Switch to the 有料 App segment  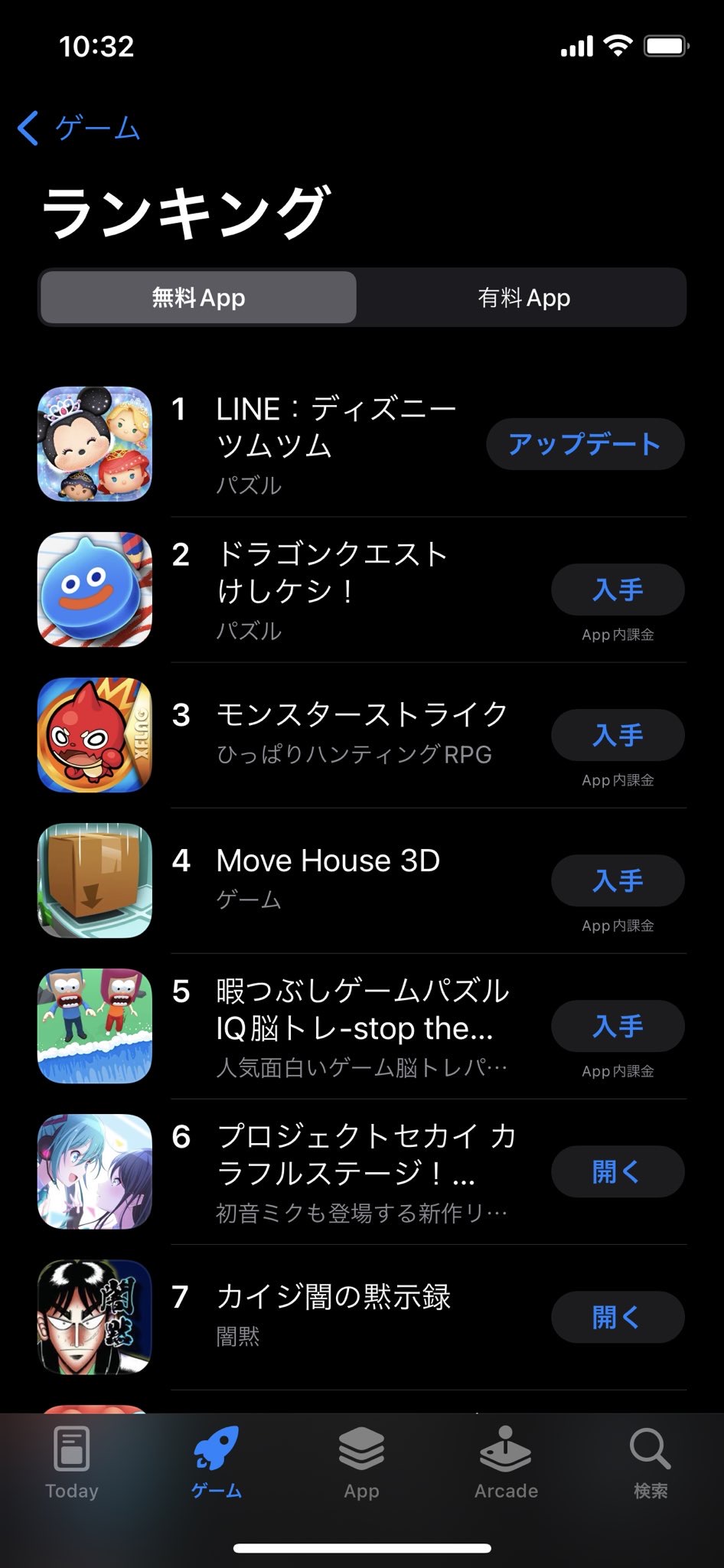click(x=523, y=297)
